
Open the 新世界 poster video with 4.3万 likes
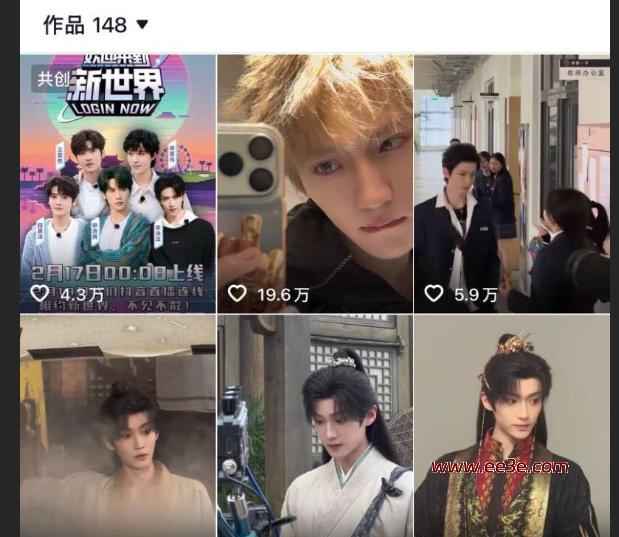click(118, 183)
